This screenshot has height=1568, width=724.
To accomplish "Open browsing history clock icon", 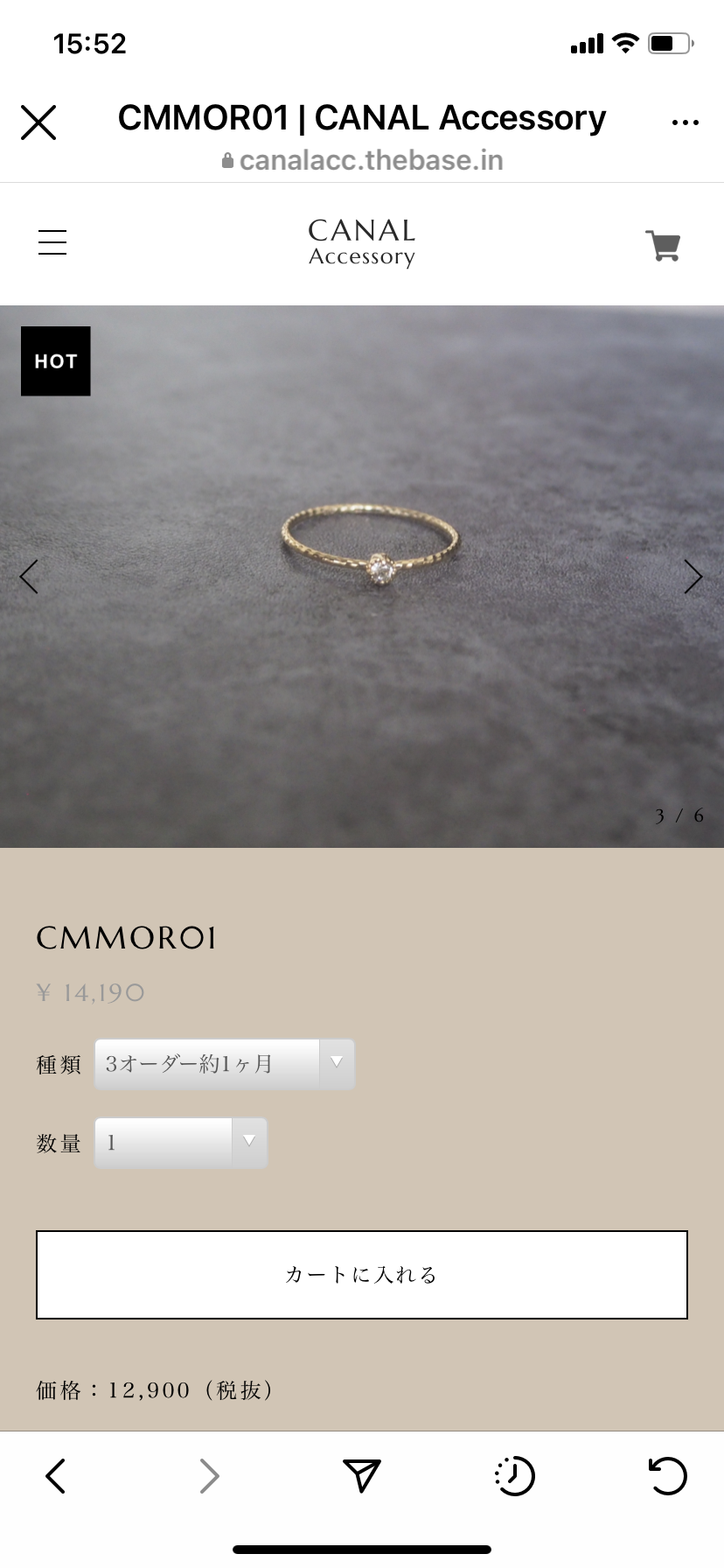I will click(514, 1476).
